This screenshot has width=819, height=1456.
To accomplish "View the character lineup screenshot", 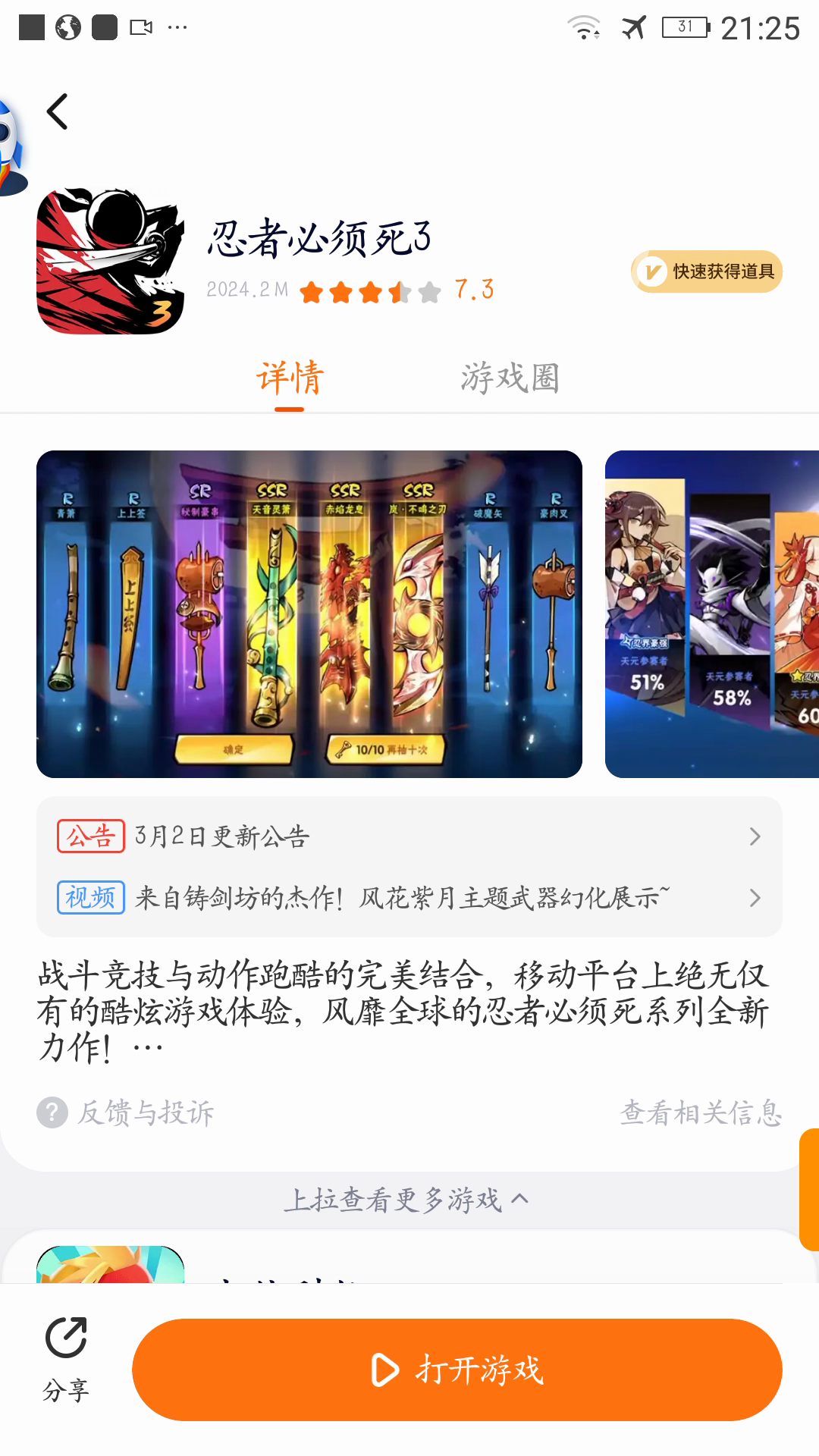I will (712, 614).
